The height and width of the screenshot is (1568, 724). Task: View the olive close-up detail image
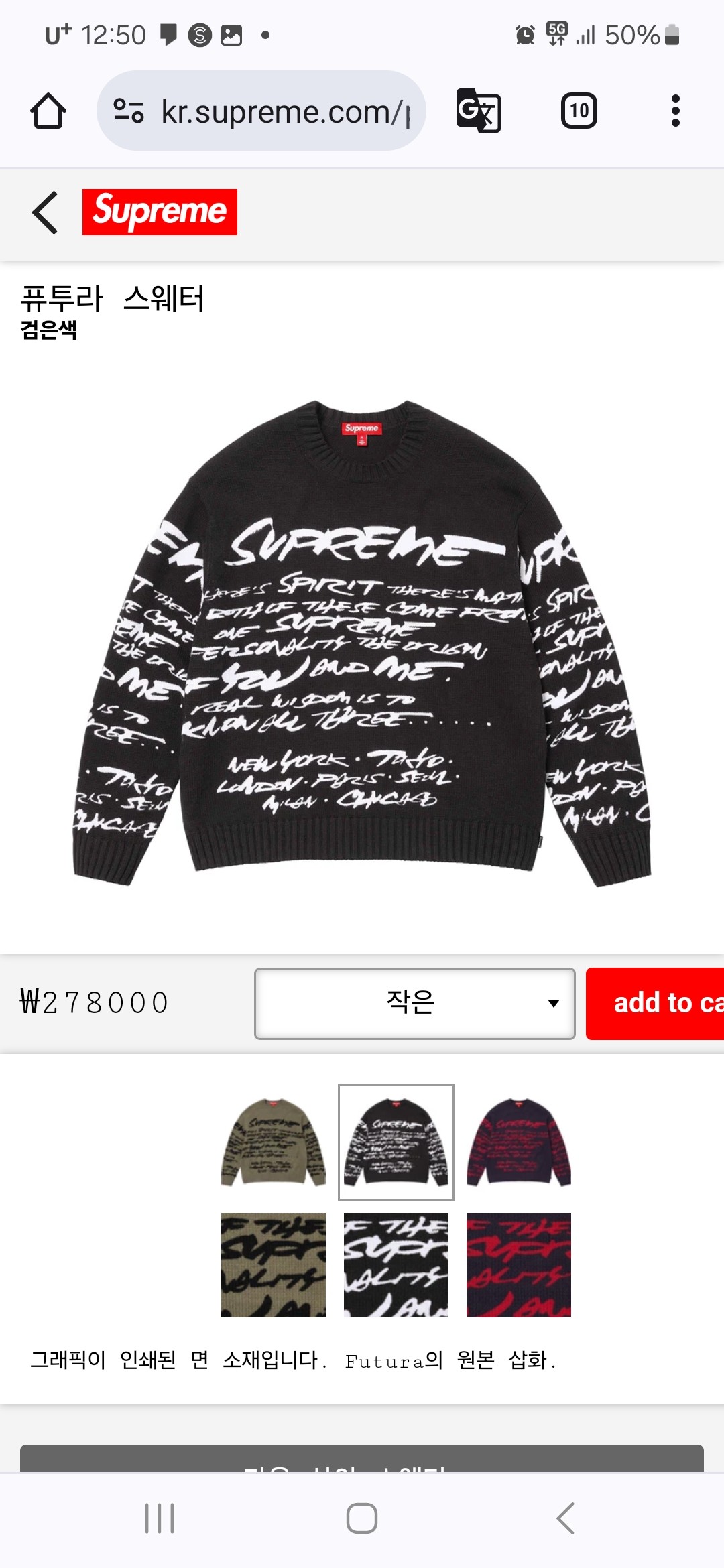pos(274,1264)
